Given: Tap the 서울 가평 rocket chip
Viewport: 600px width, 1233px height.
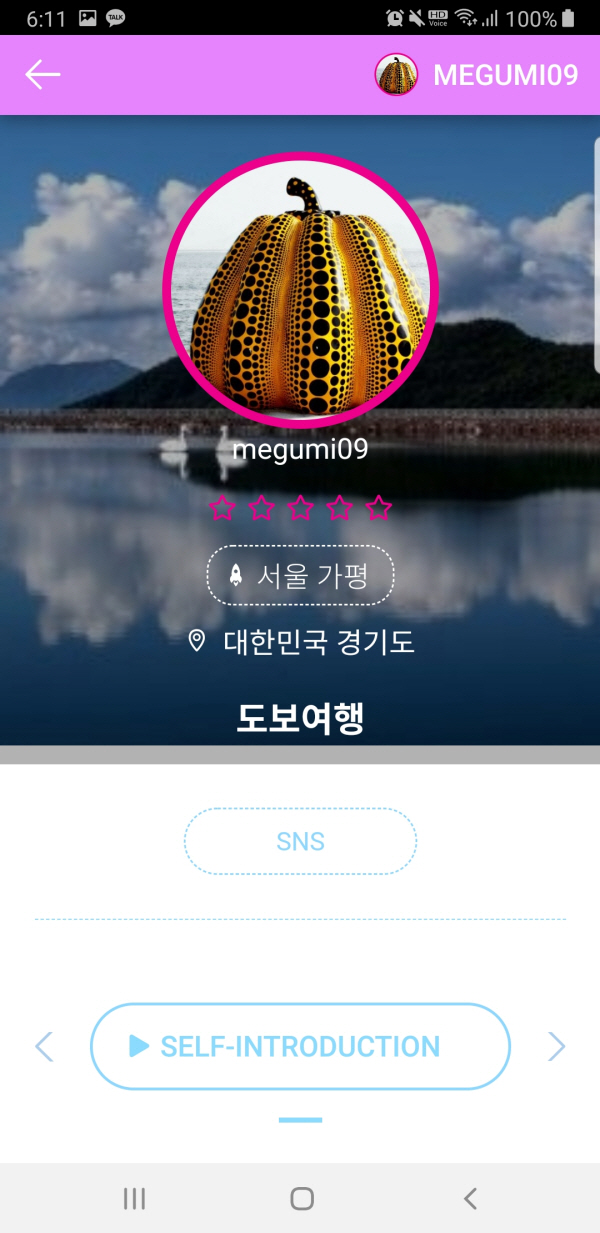Looking at the screenshot, I should coord(300,575).
